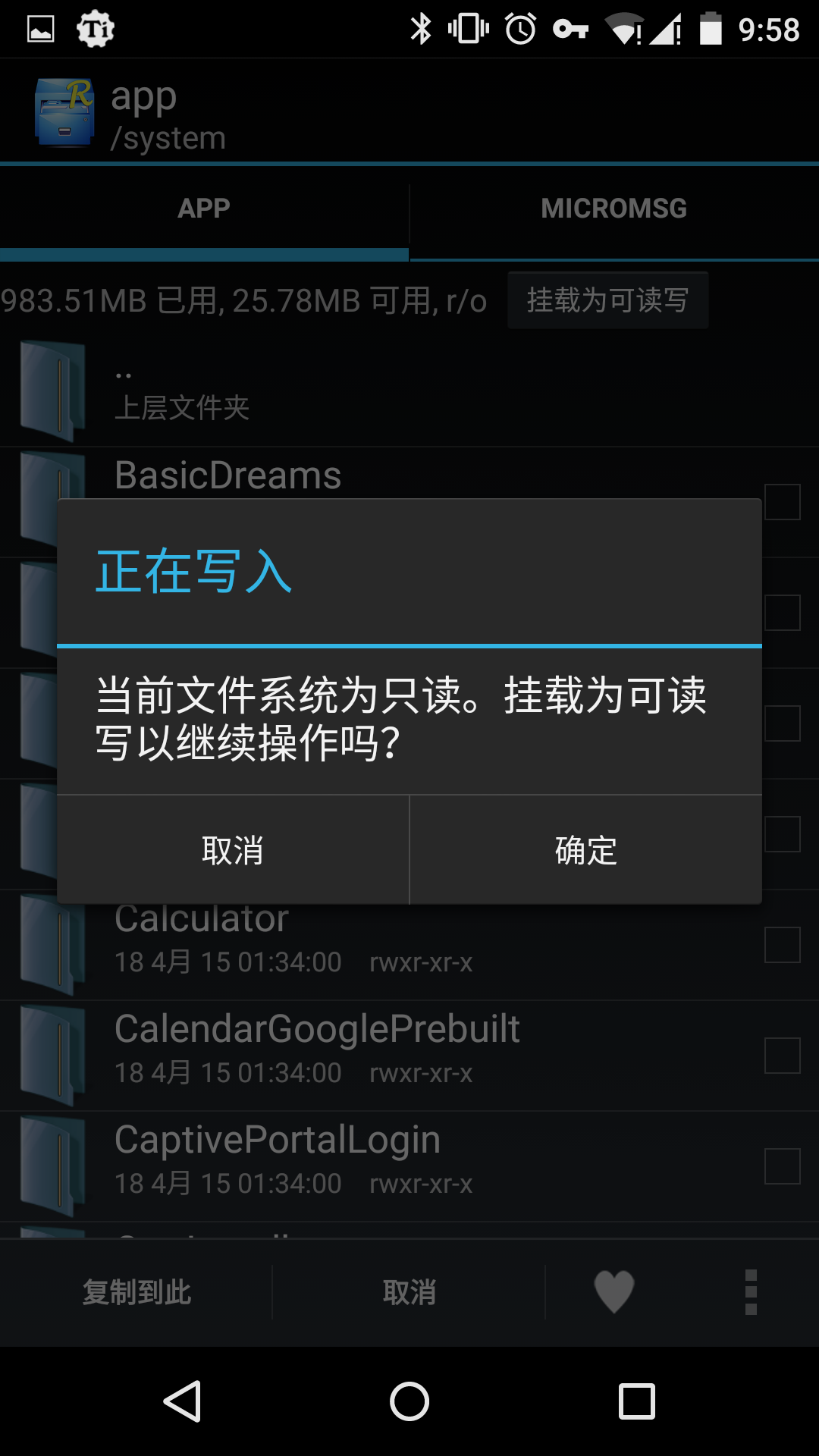Confirm mounting read-write with 确定

(x=585, y=850)
